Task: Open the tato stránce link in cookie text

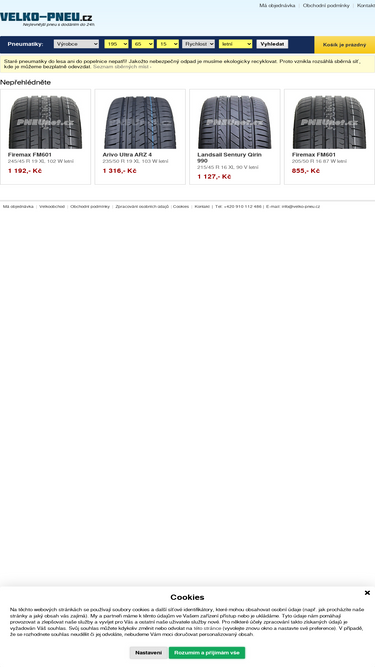Action: [207, 628]
